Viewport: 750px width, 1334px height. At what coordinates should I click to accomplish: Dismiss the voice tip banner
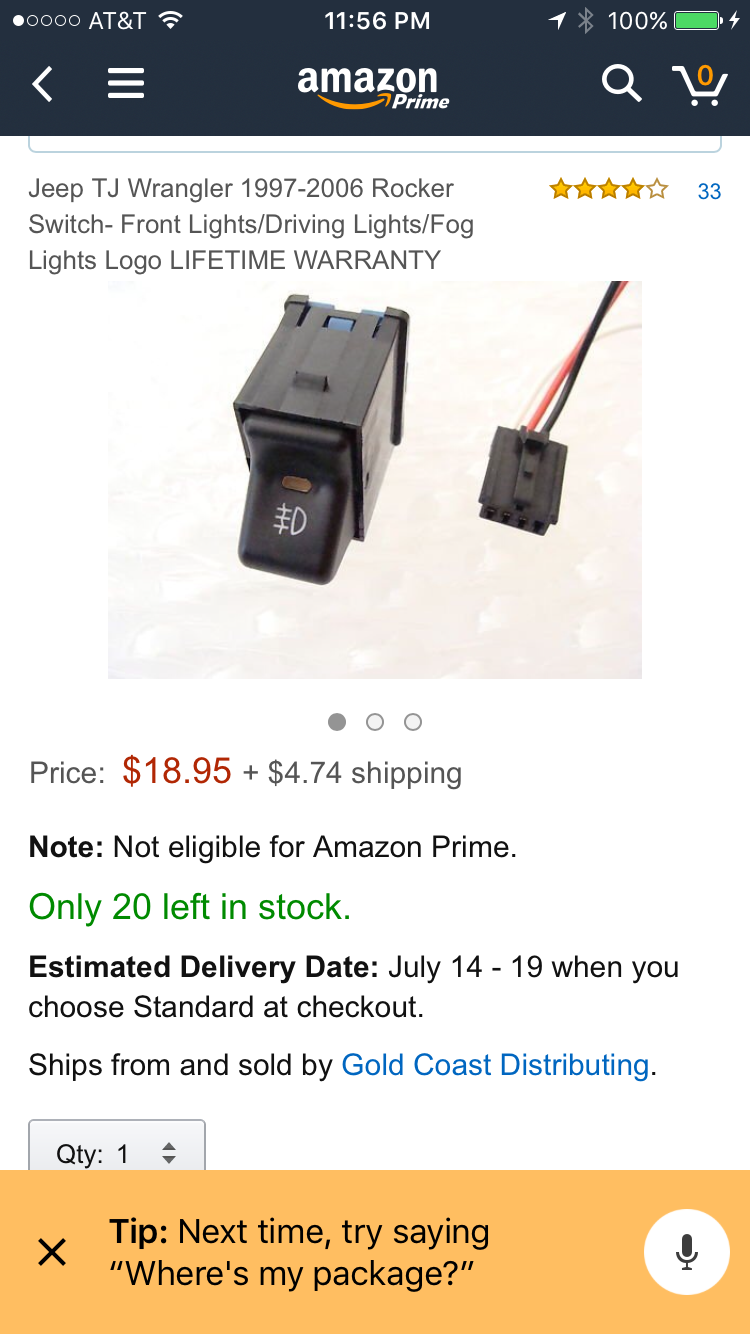pyautogui.click(x=52, y=1251)
